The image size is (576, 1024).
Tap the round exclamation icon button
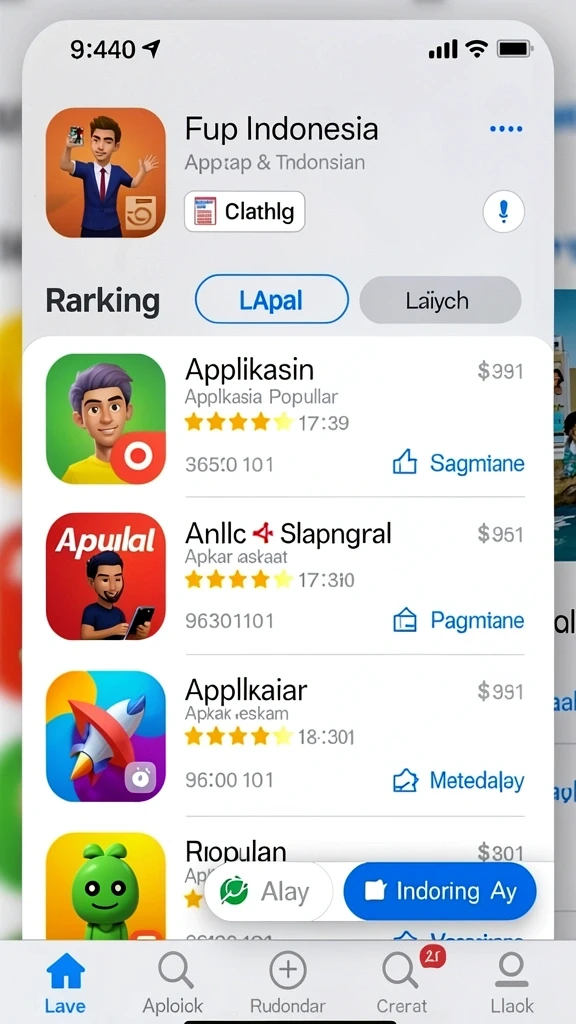point(503,212)
